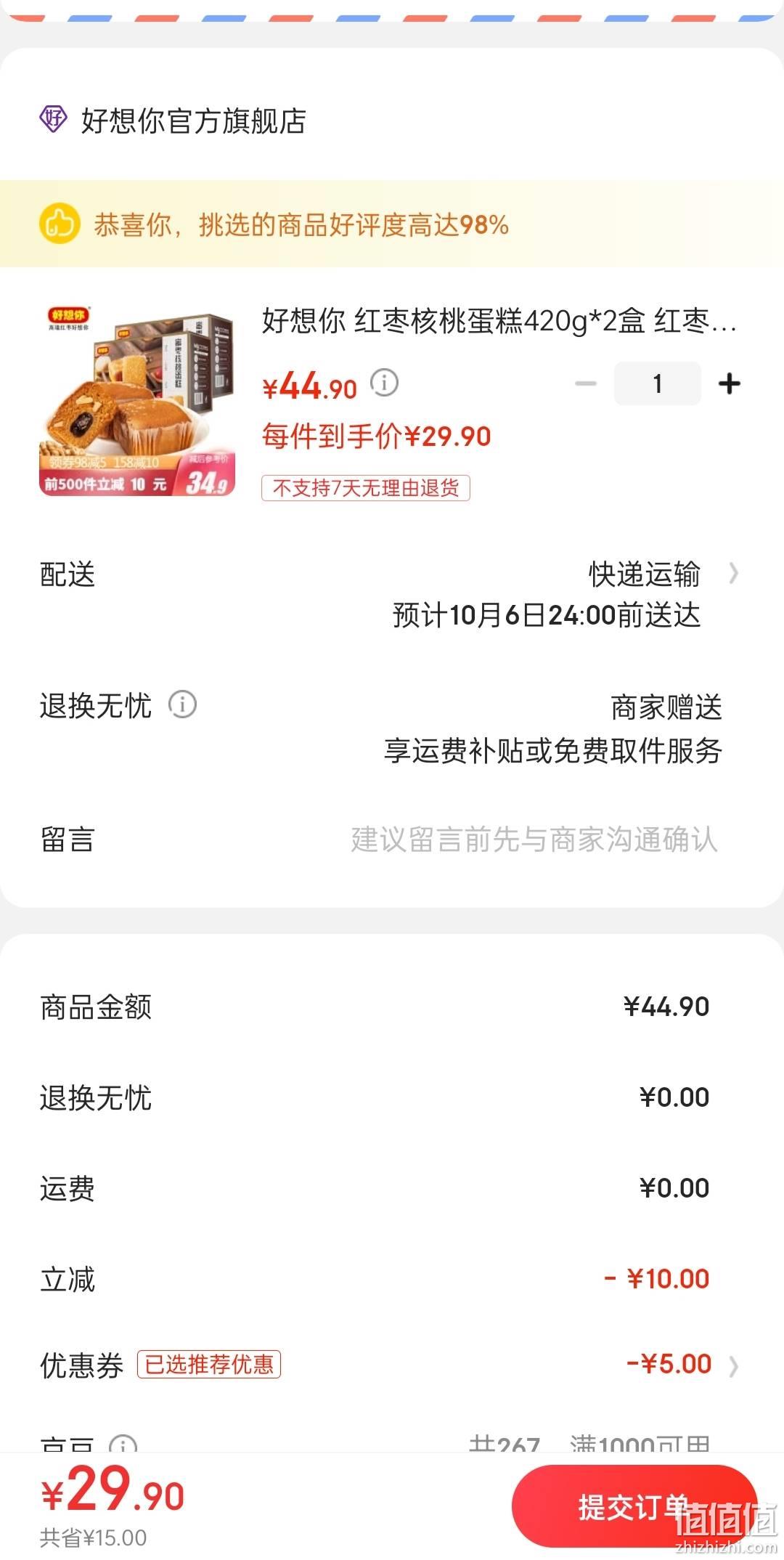Submit the order with 提交订单
Viewport: 784px width, 1560px height.
coord(634,1508)
